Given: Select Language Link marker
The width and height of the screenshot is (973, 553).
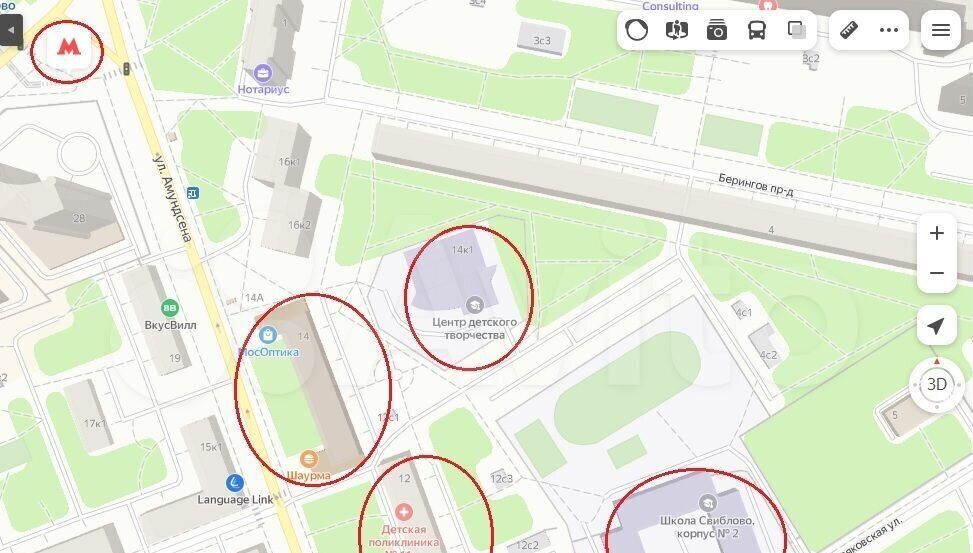Looking at the screenshot, I should pos(234,483).
